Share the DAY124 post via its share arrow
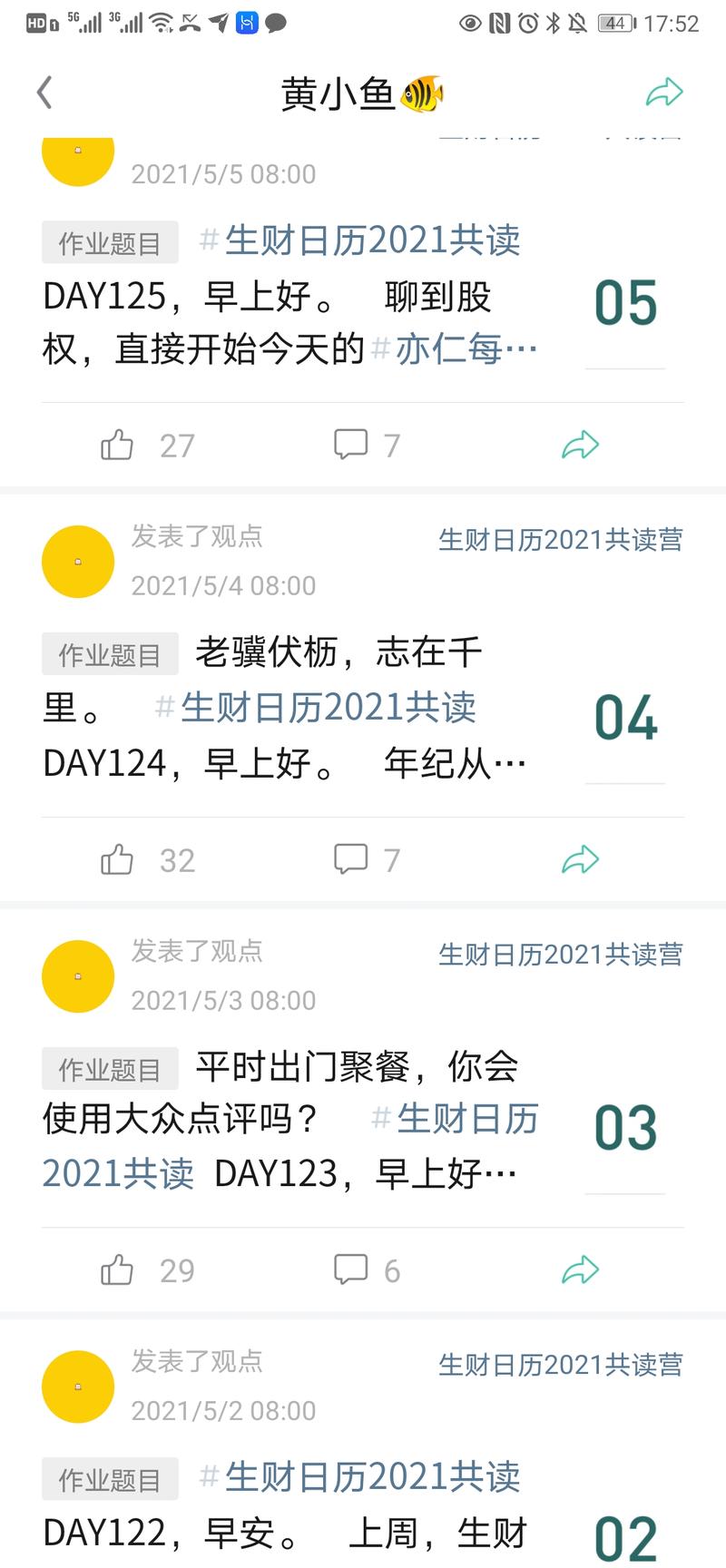726x1568 pixels. [x=582, y=857]
